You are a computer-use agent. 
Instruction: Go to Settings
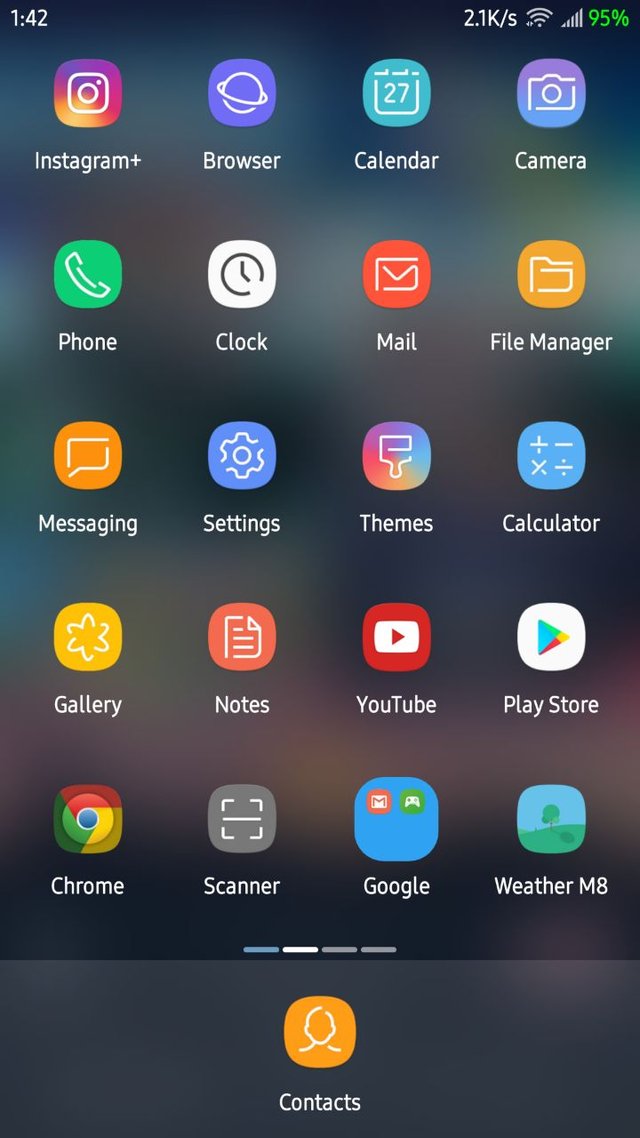[x=242, y=456]
